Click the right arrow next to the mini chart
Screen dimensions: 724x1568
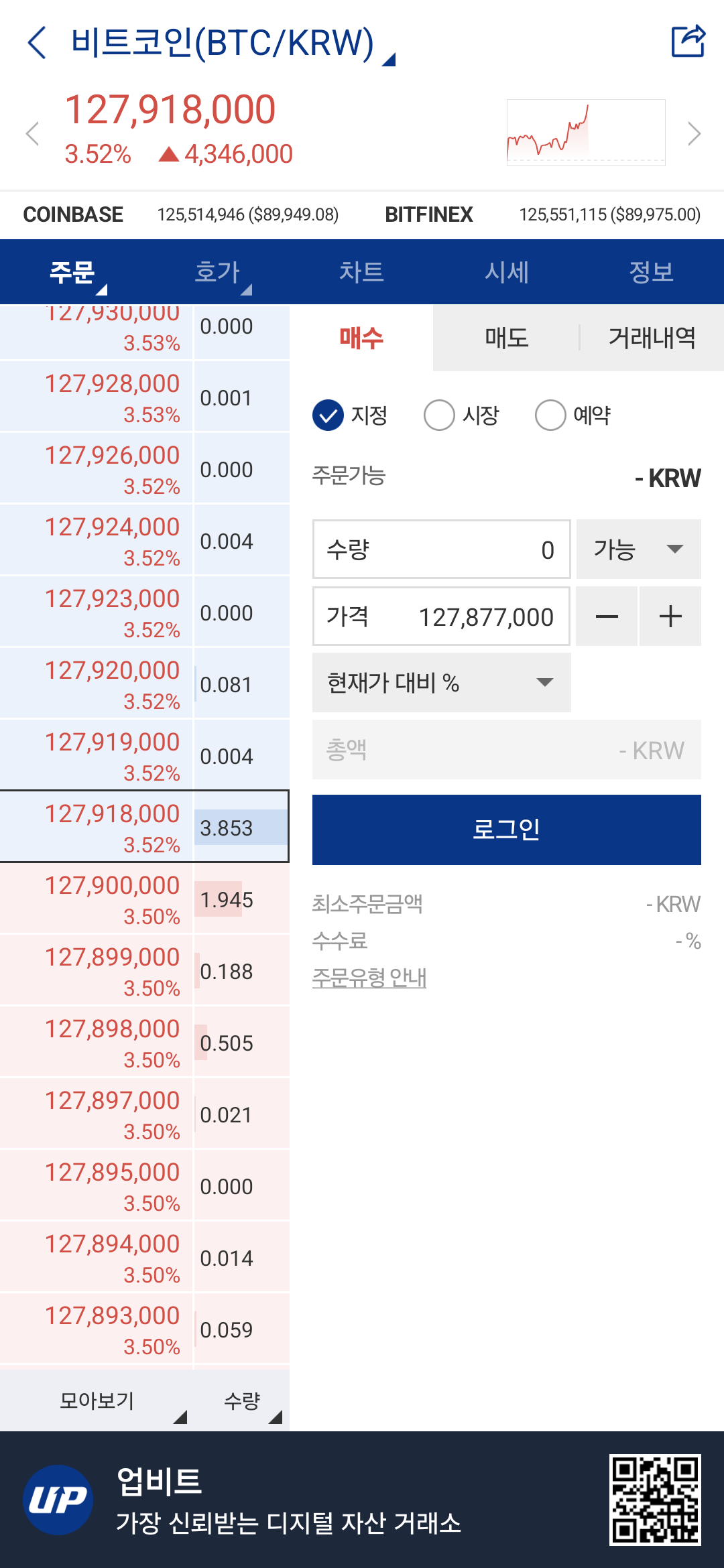click(695, 135)
